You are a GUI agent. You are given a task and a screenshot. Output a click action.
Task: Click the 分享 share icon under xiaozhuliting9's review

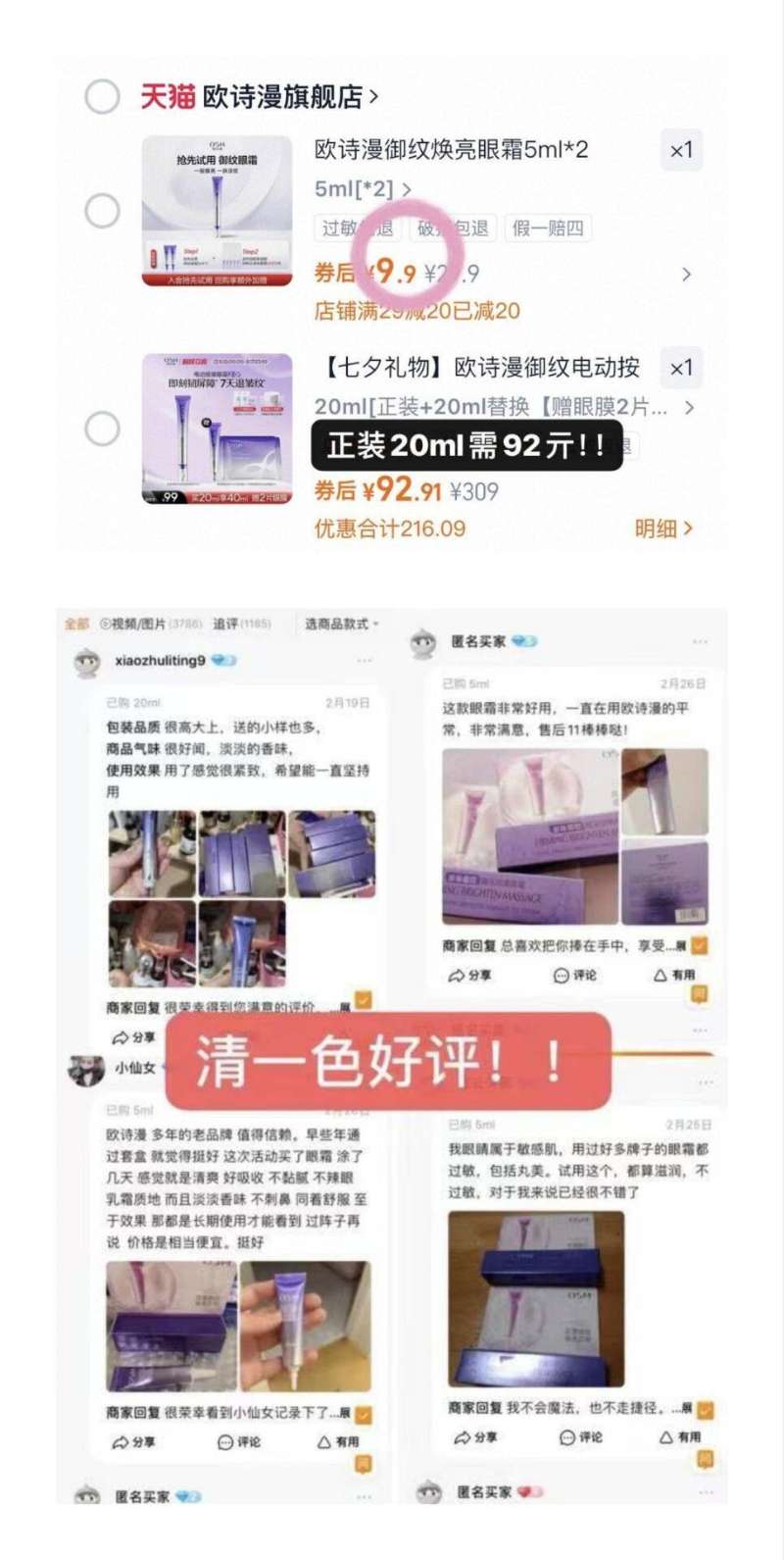[120, 1035]
